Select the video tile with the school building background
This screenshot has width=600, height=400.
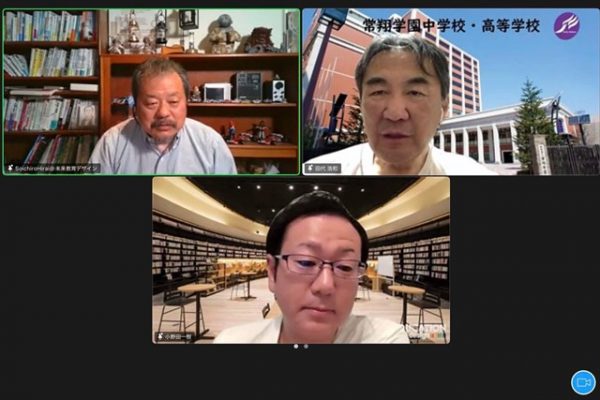click(x=450, y=92)
